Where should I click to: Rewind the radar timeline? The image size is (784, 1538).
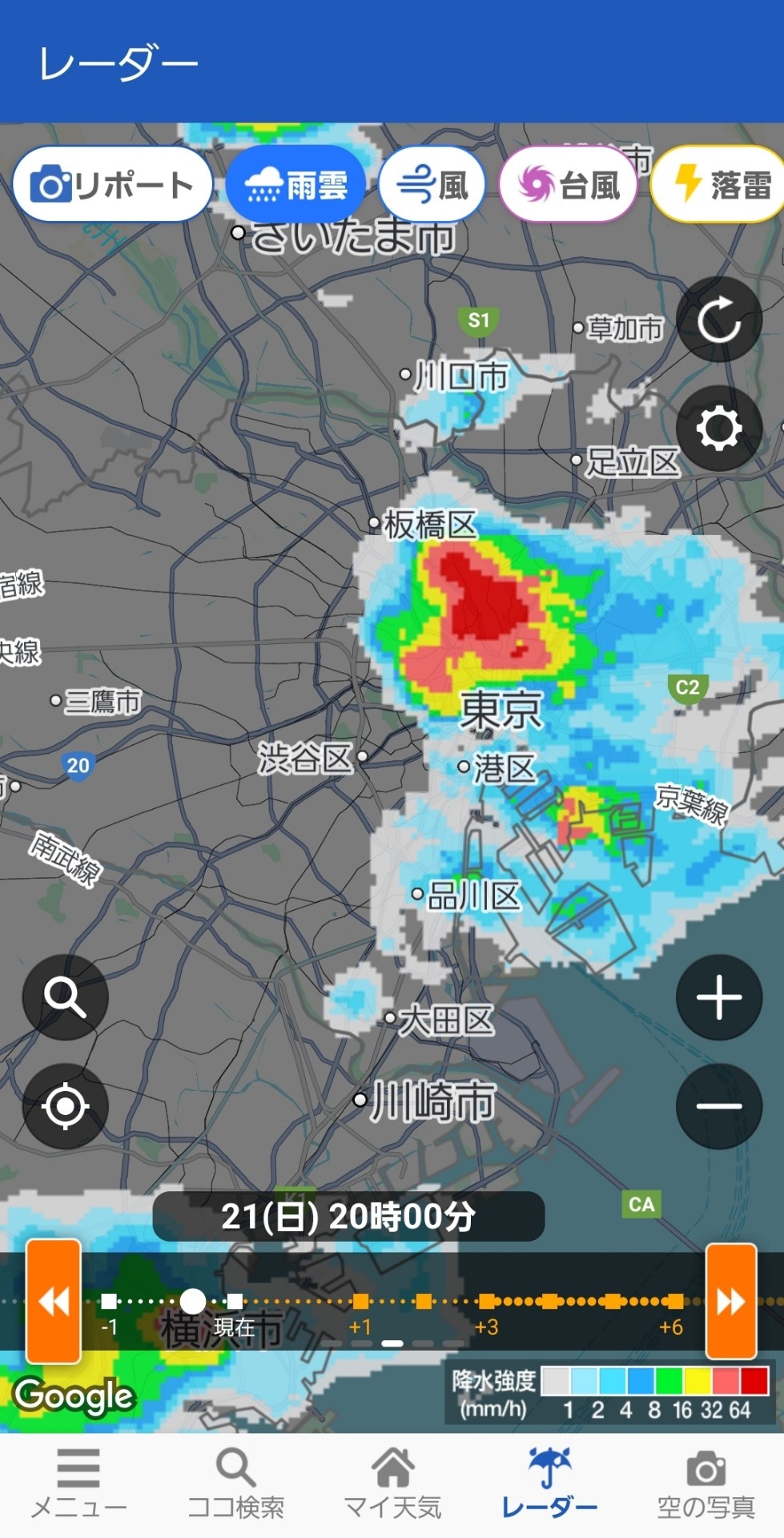54,1301
